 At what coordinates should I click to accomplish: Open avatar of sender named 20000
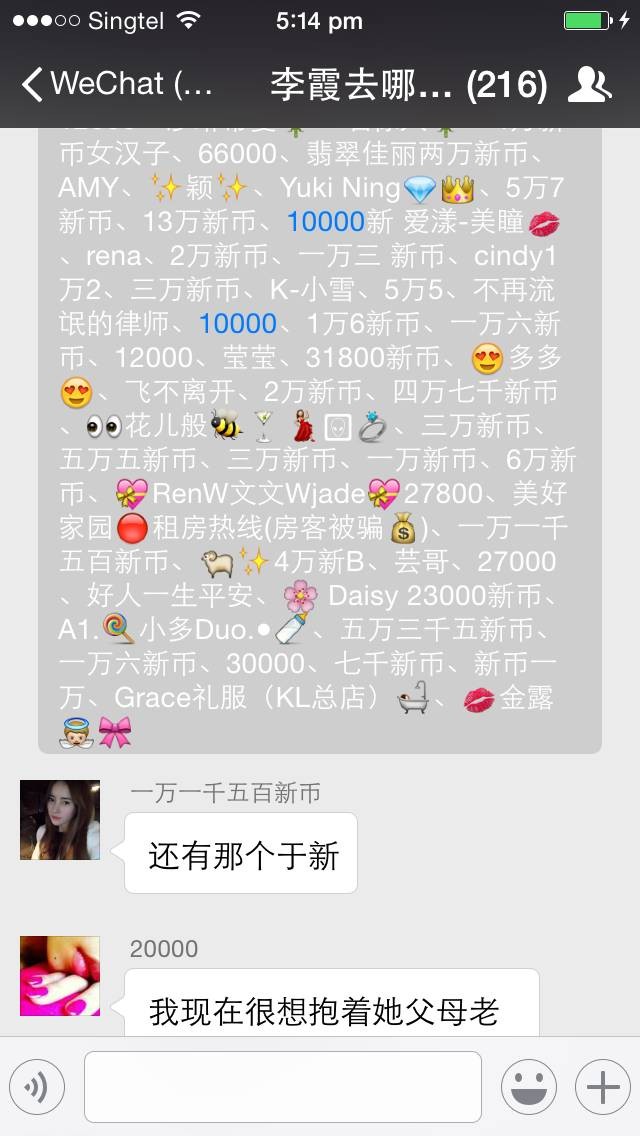tap(60, 976)
